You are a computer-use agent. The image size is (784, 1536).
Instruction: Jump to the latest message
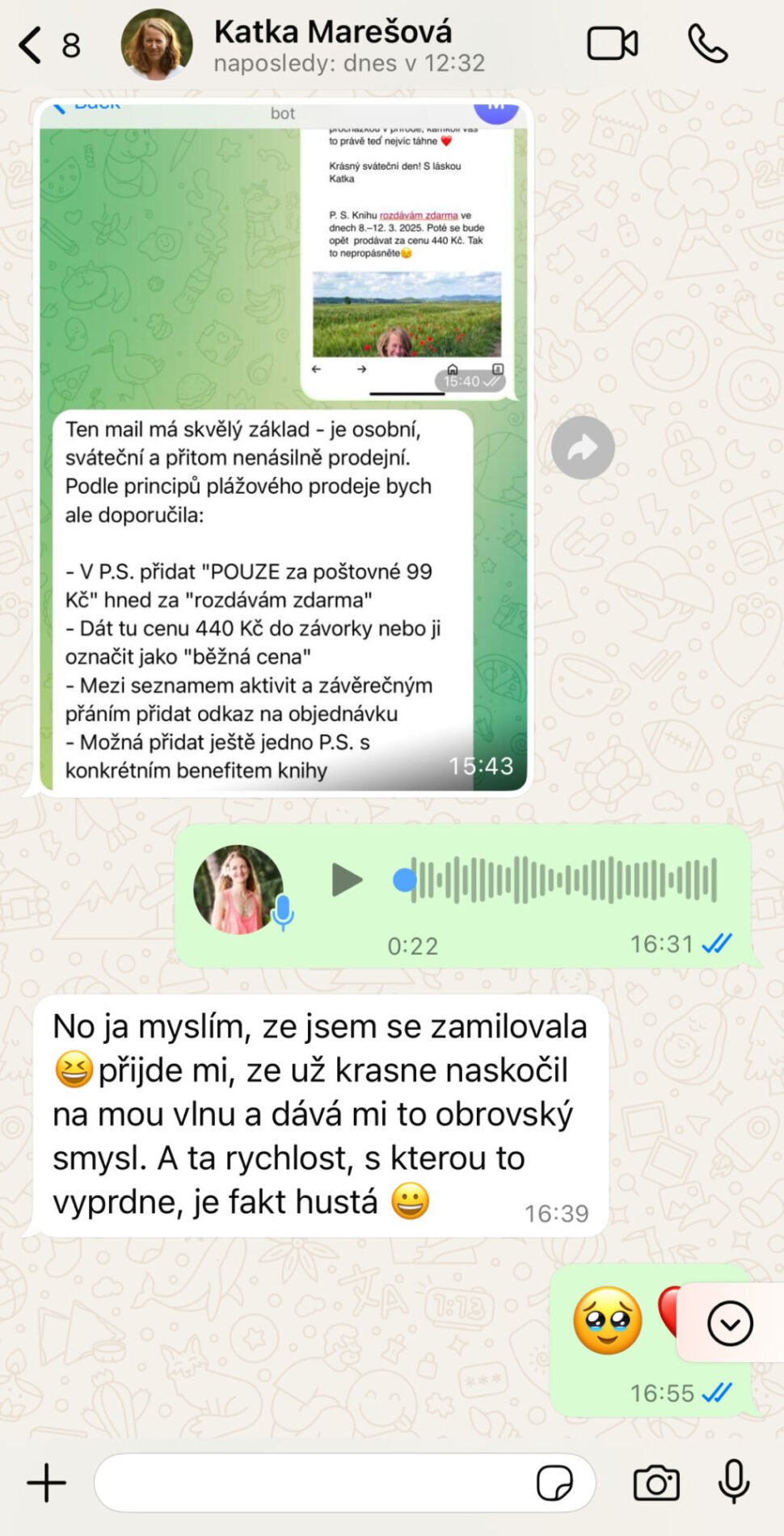click(730, 1323)
